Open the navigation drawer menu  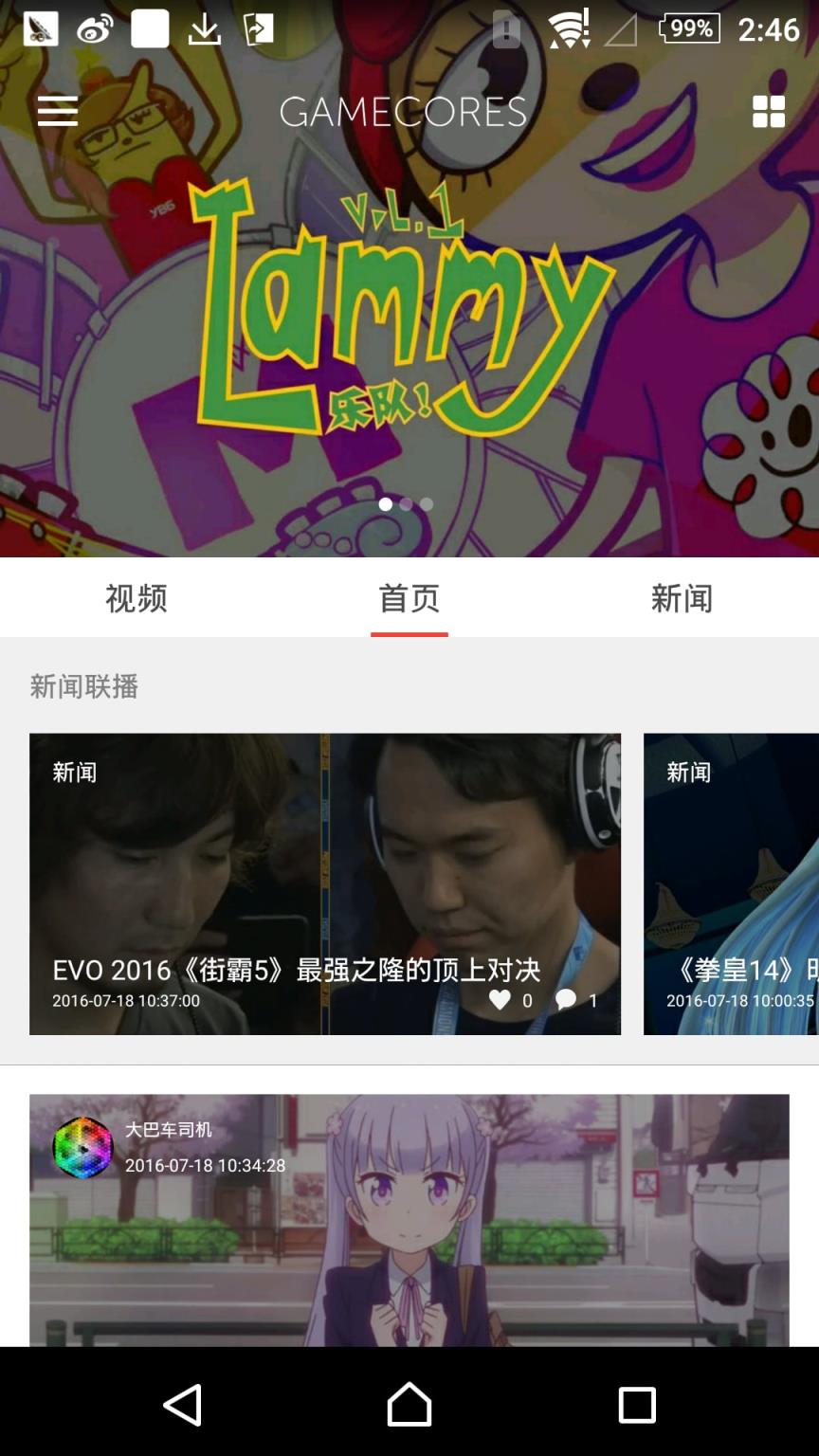(57, 111)
